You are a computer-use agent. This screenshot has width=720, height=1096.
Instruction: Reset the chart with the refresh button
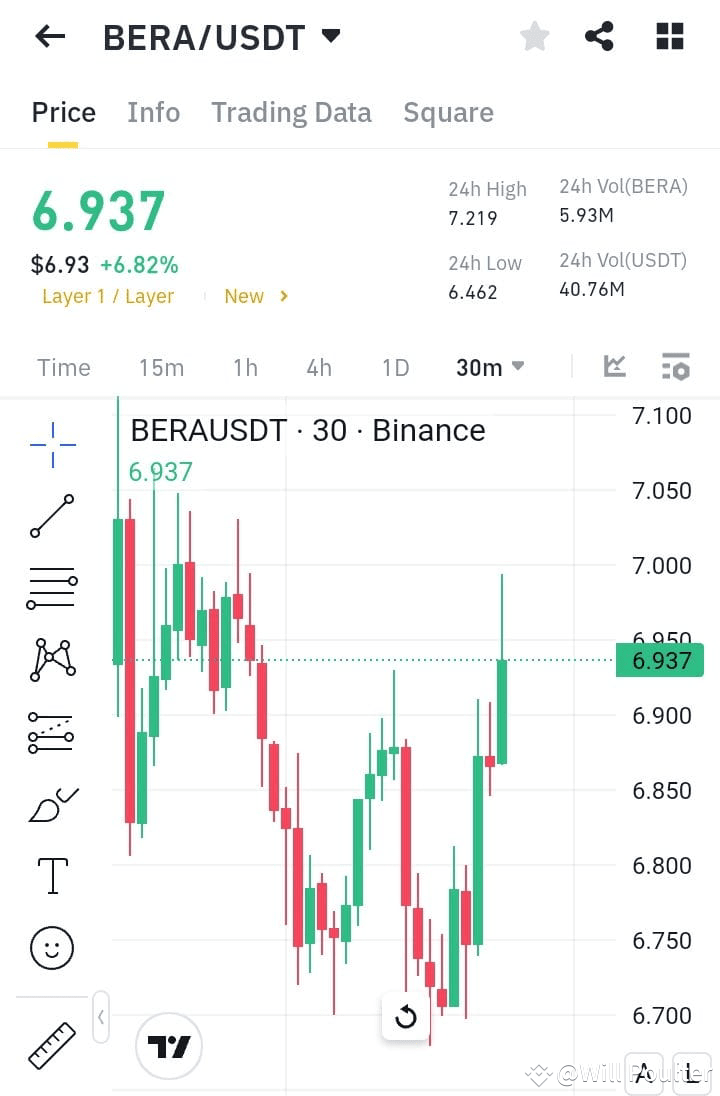pyautogui.click(x=405, y=1017)
